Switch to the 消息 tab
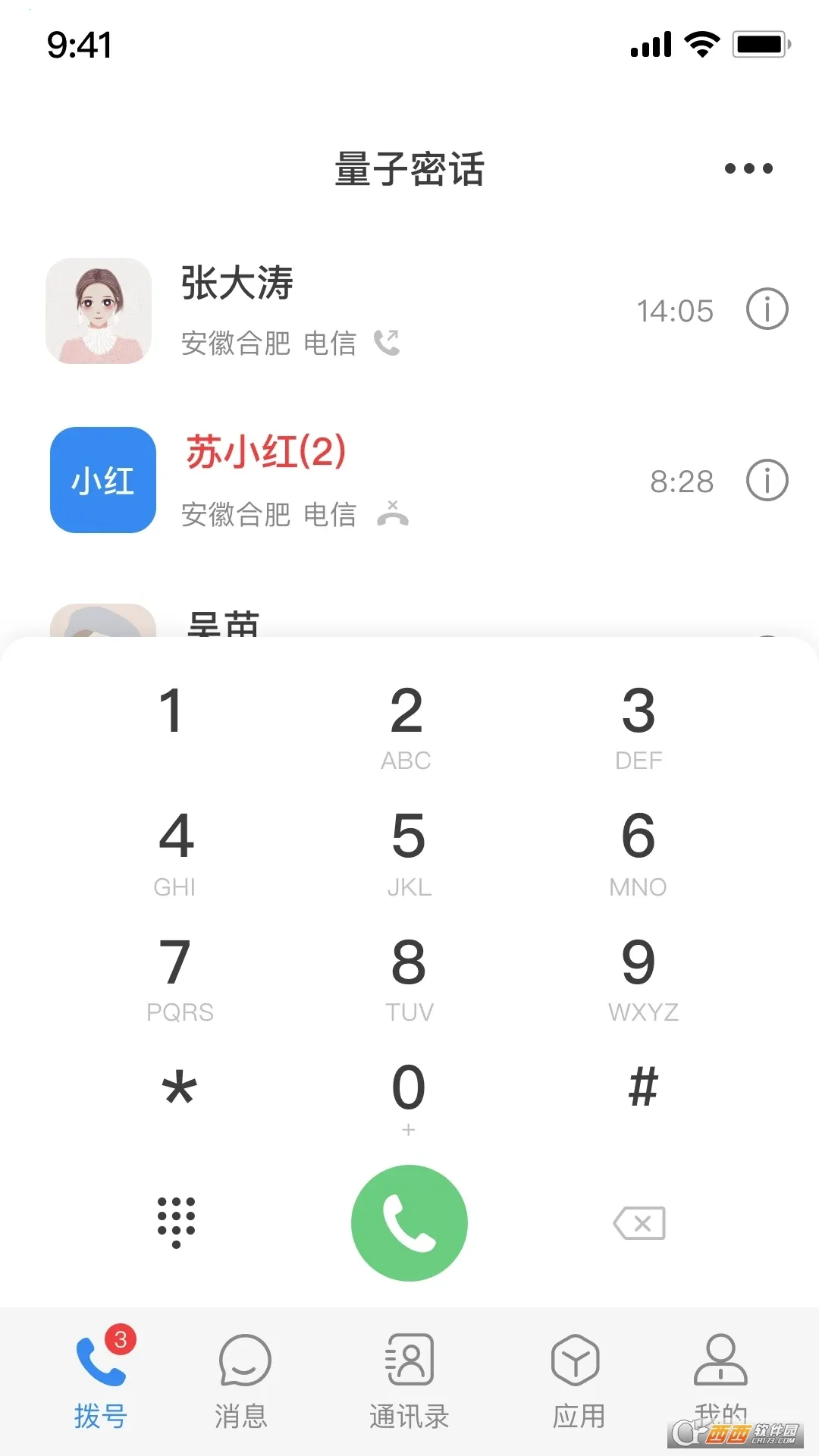Viewport: 819px width, 1456px height. (x=243, y=1380)
